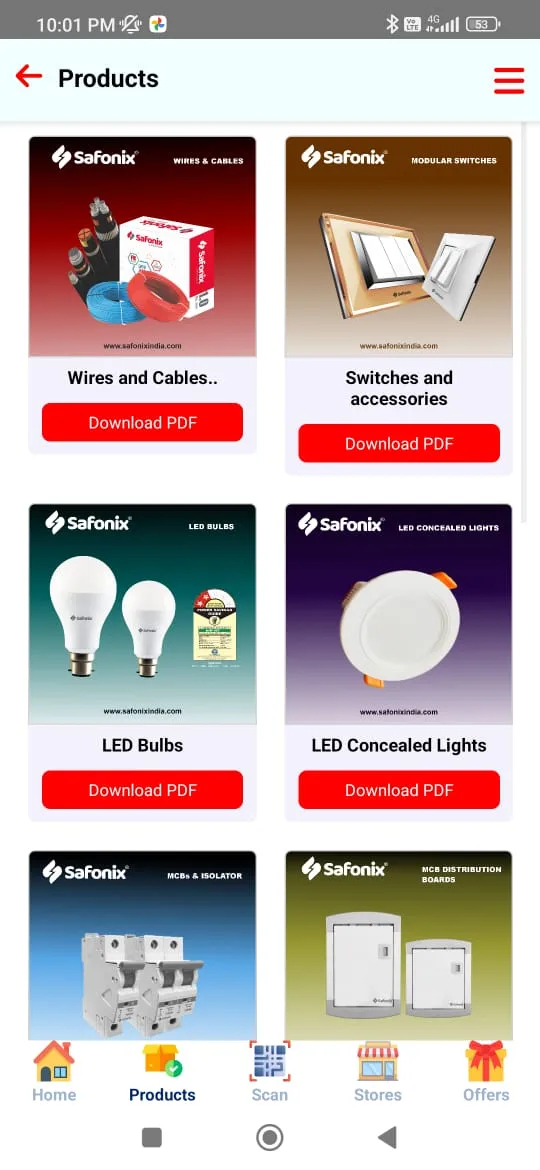Select the Products tab
Screen dimensions: 540x1170
[162, 1072]
